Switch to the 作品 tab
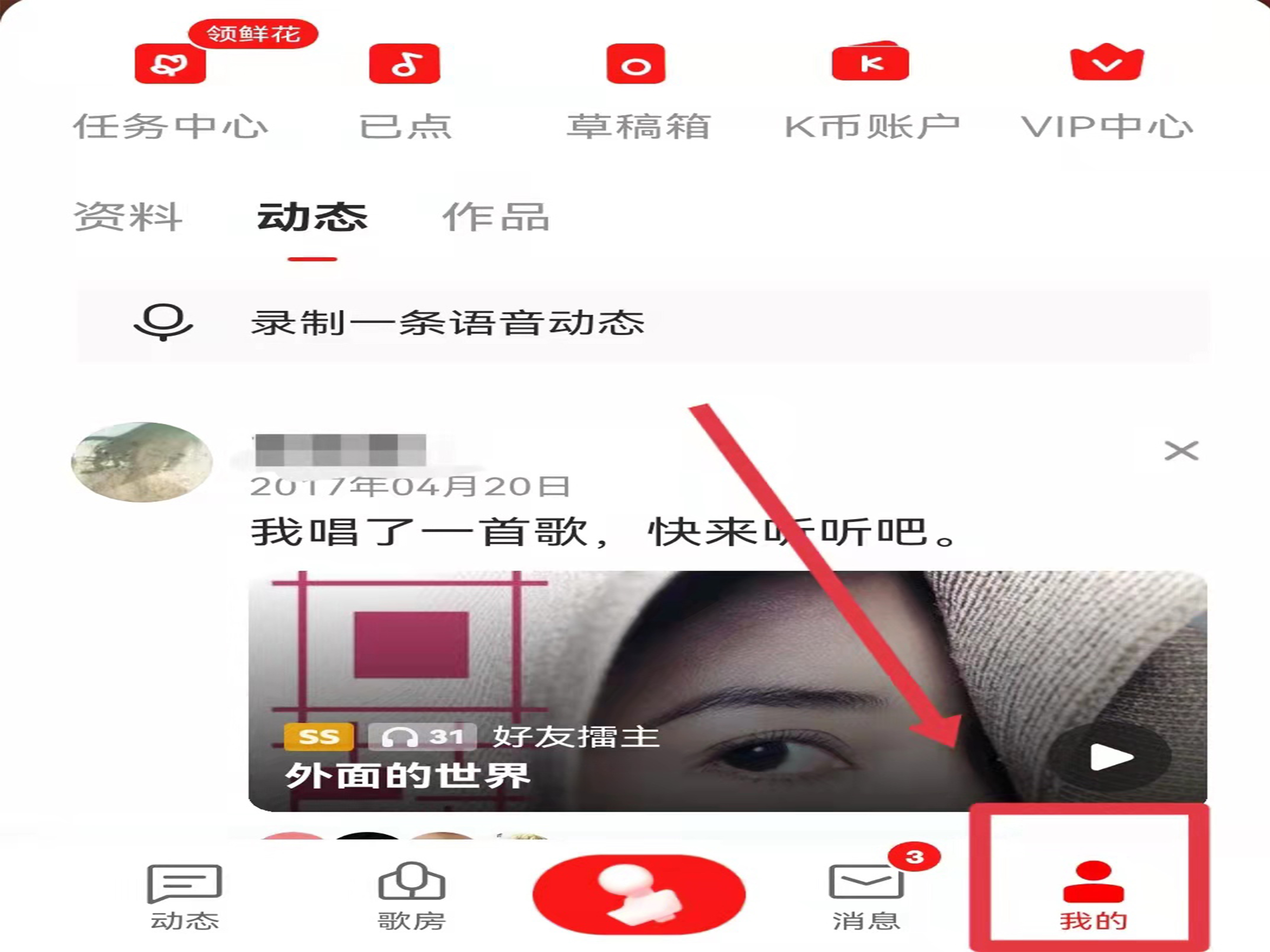The height and width of the screenshot is (952, 1270). pos(495,217)
